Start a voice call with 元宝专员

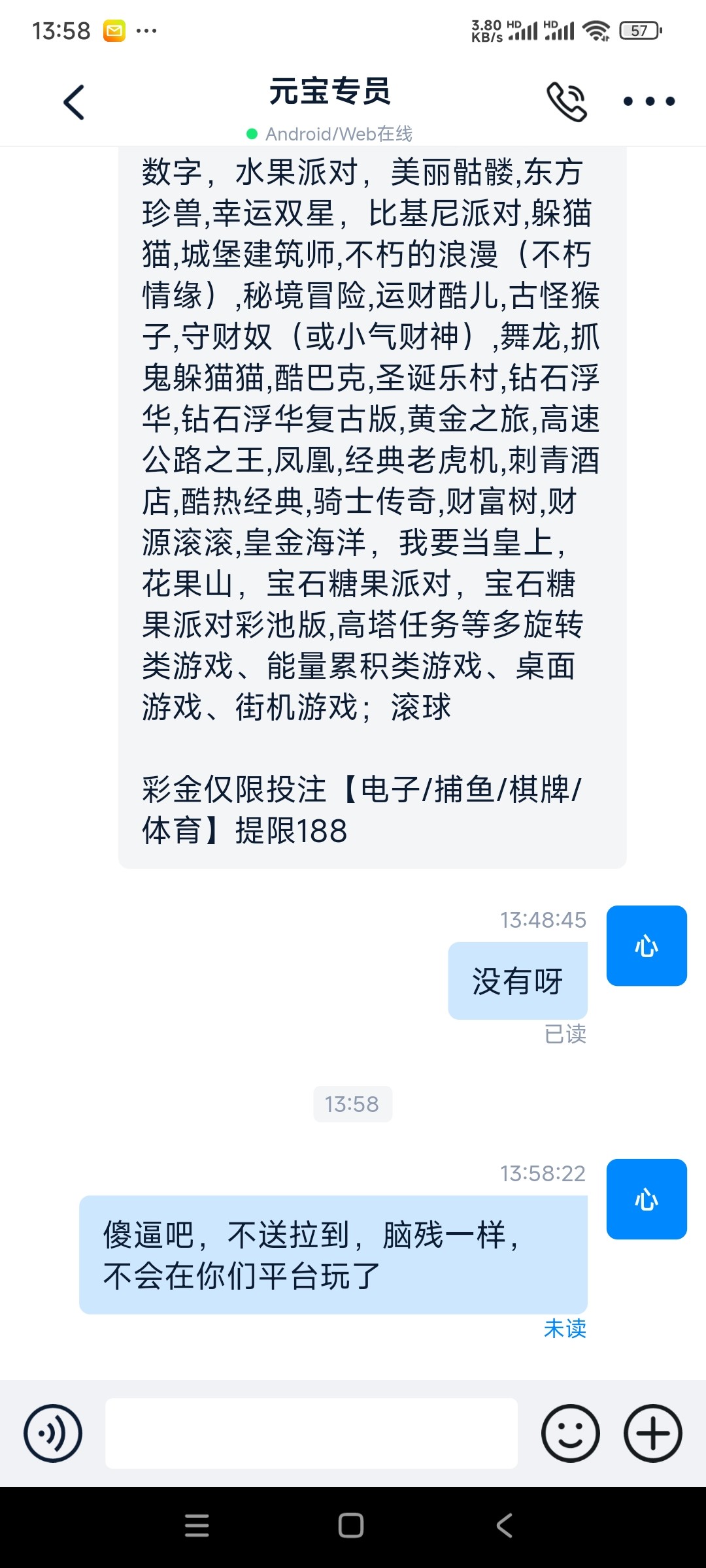[566, 102]
